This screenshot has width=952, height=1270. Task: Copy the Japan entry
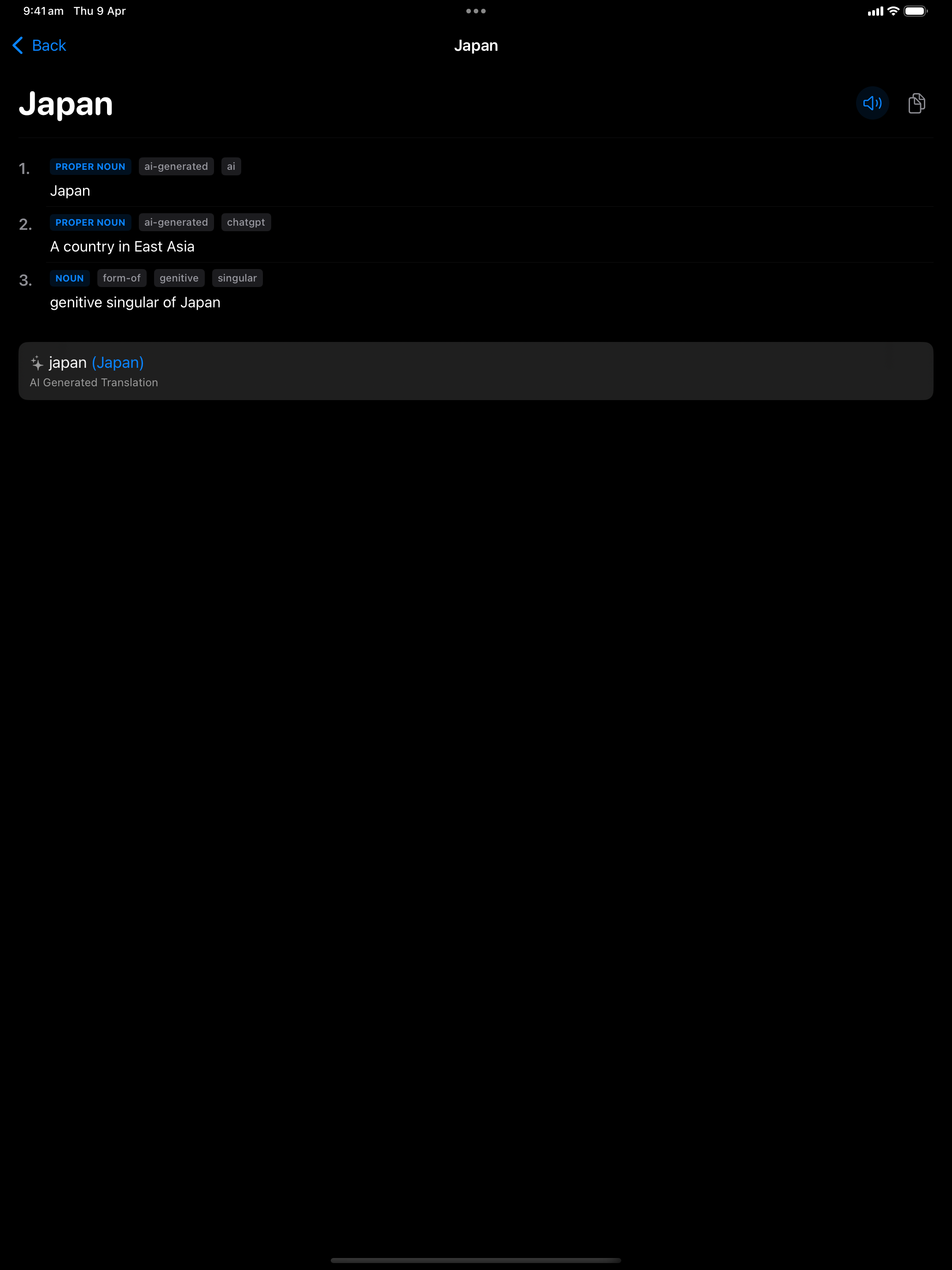916,103
